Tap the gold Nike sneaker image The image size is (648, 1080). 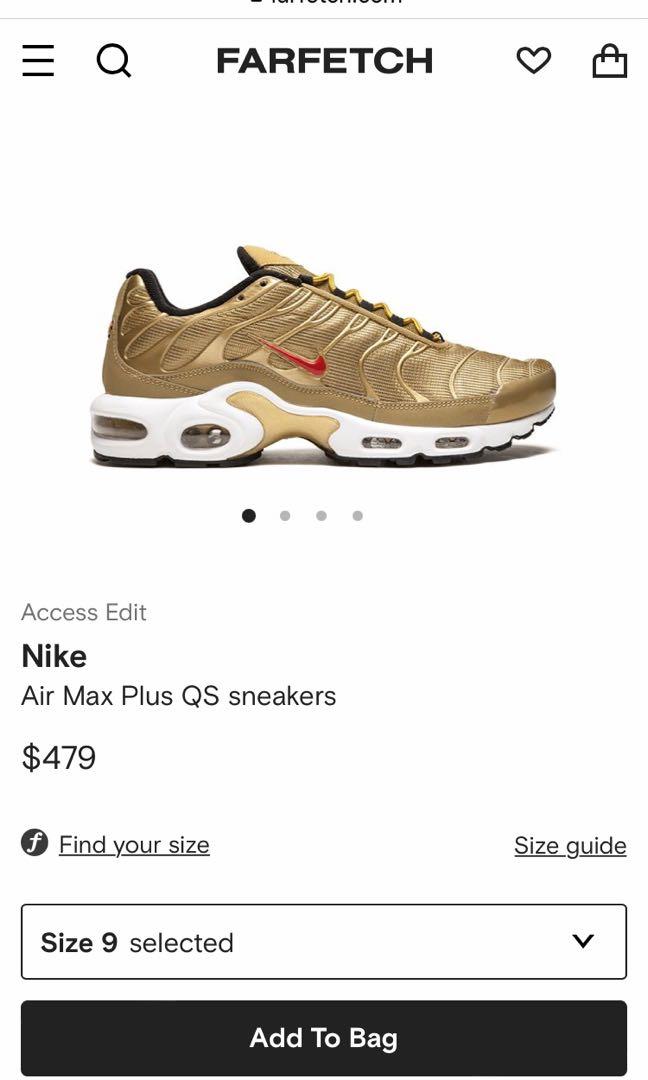[323, 357]
